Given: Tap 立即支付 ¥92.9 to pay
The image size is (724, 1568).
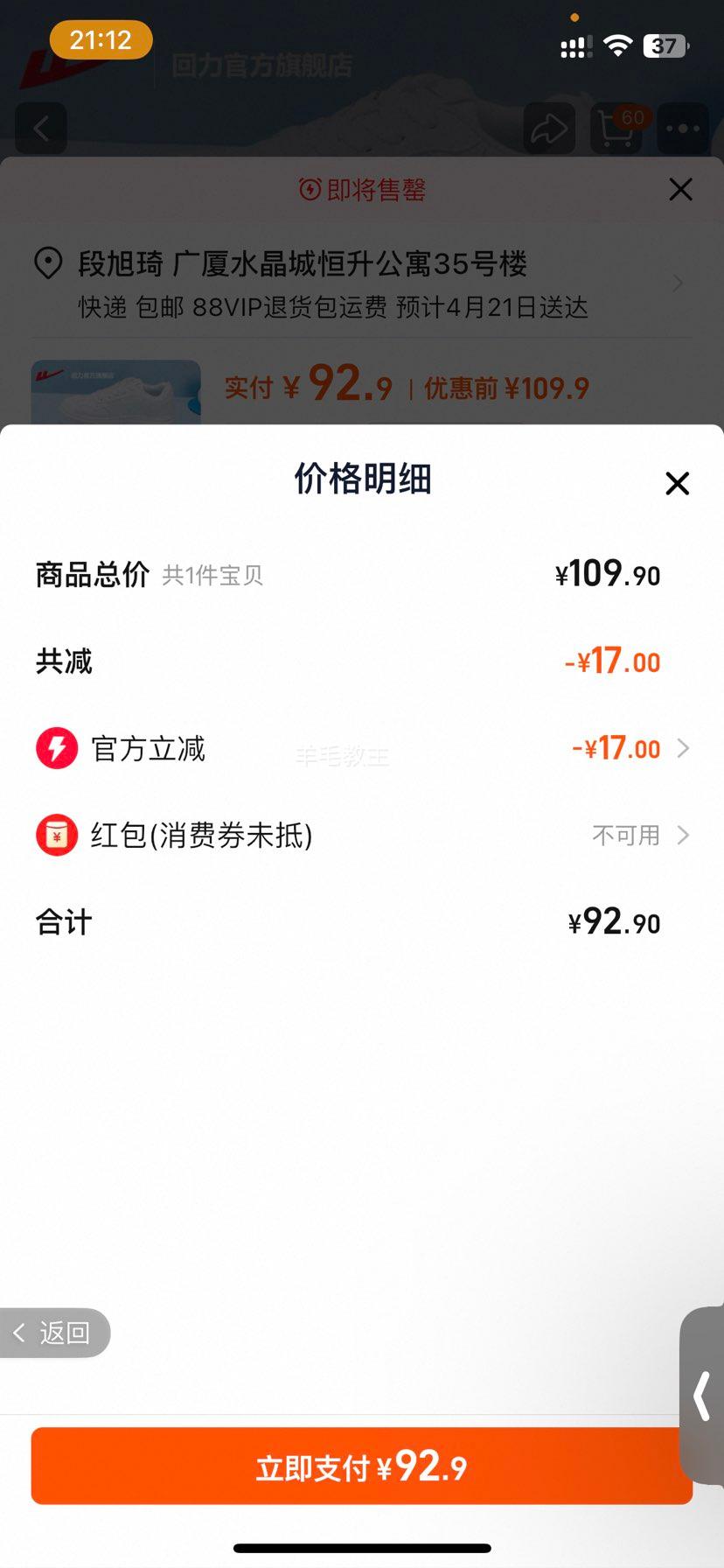Looking at the screenshot, I should click(x=361, y=1466).
